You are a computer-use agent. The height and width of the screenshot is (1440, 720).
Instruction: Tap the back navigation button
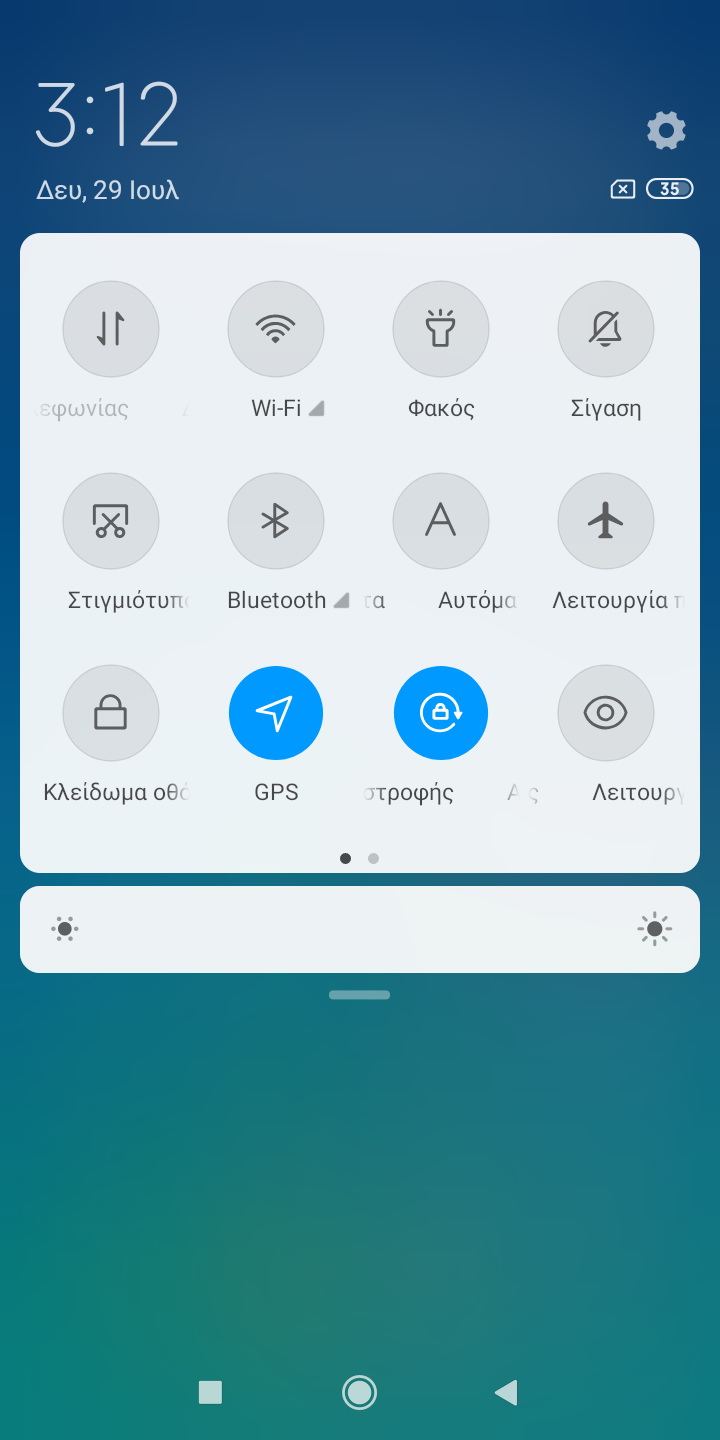coord(507,1392)
